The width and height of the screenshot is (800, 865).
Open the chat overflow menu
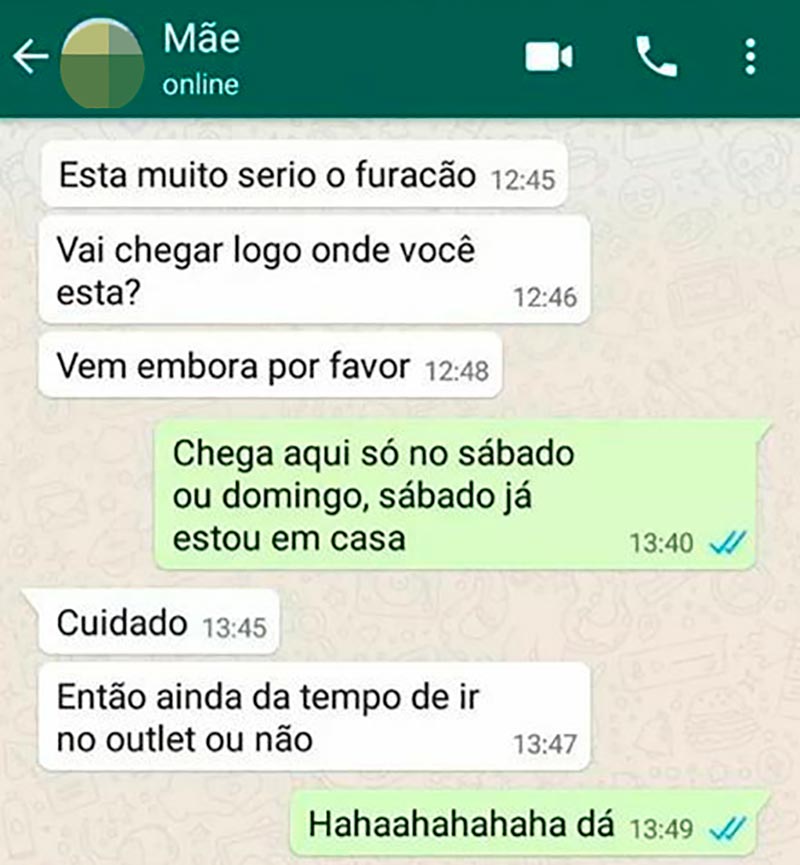751,58
